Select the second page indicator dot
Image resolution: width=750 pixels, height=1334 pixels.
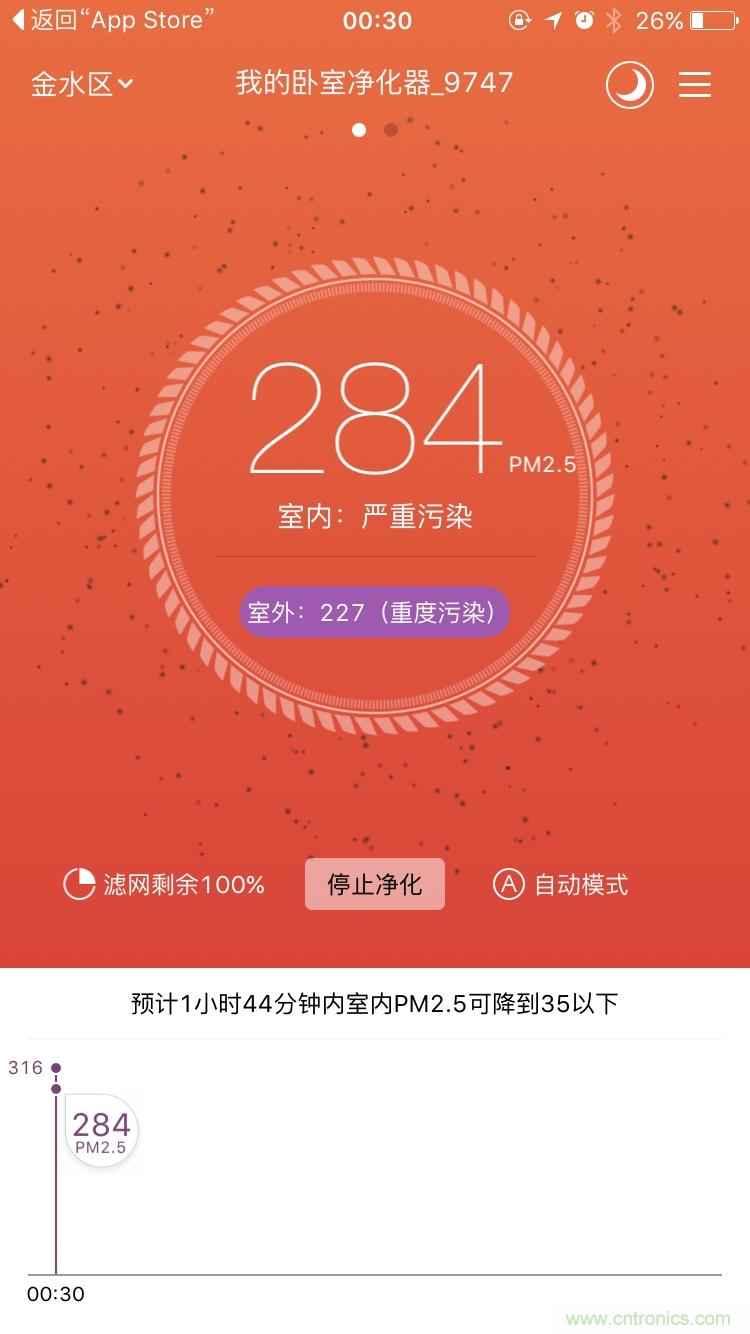(x=390, y=129)
